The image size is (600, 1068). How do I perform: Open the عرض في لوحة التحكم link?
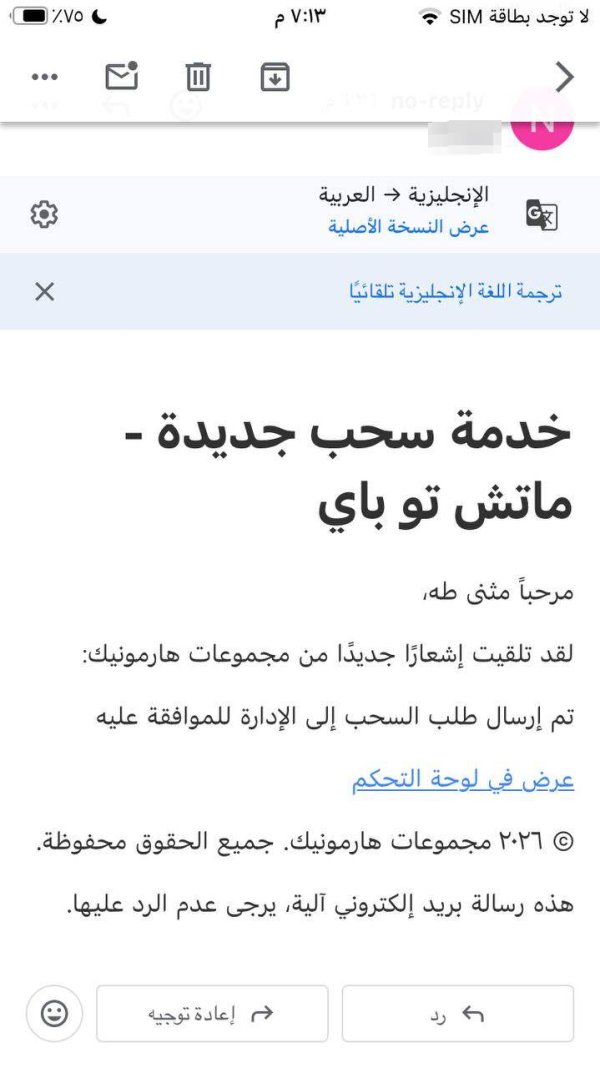pyautogui.click(x=463, y=780)
